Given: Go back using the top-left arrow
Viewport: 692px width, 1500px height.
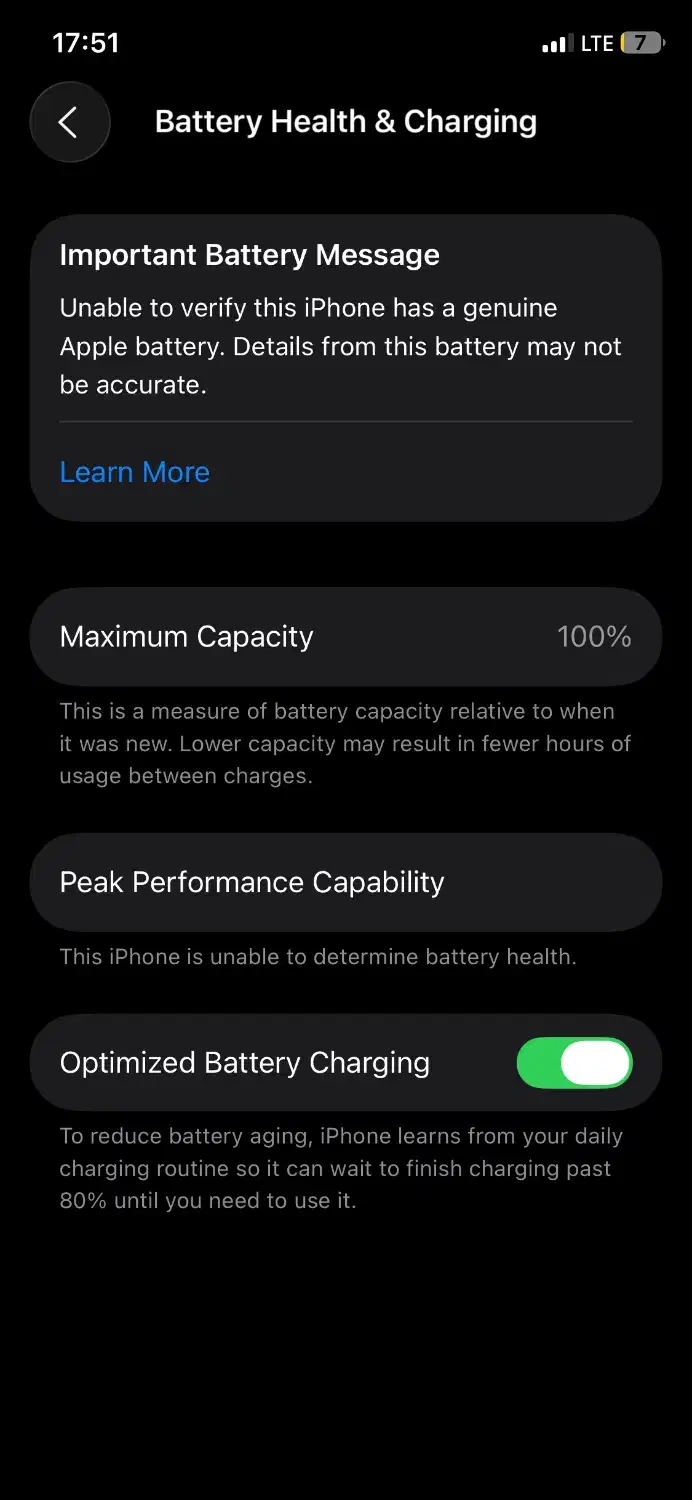Looking at the screenshot, I should coord(69,122).
